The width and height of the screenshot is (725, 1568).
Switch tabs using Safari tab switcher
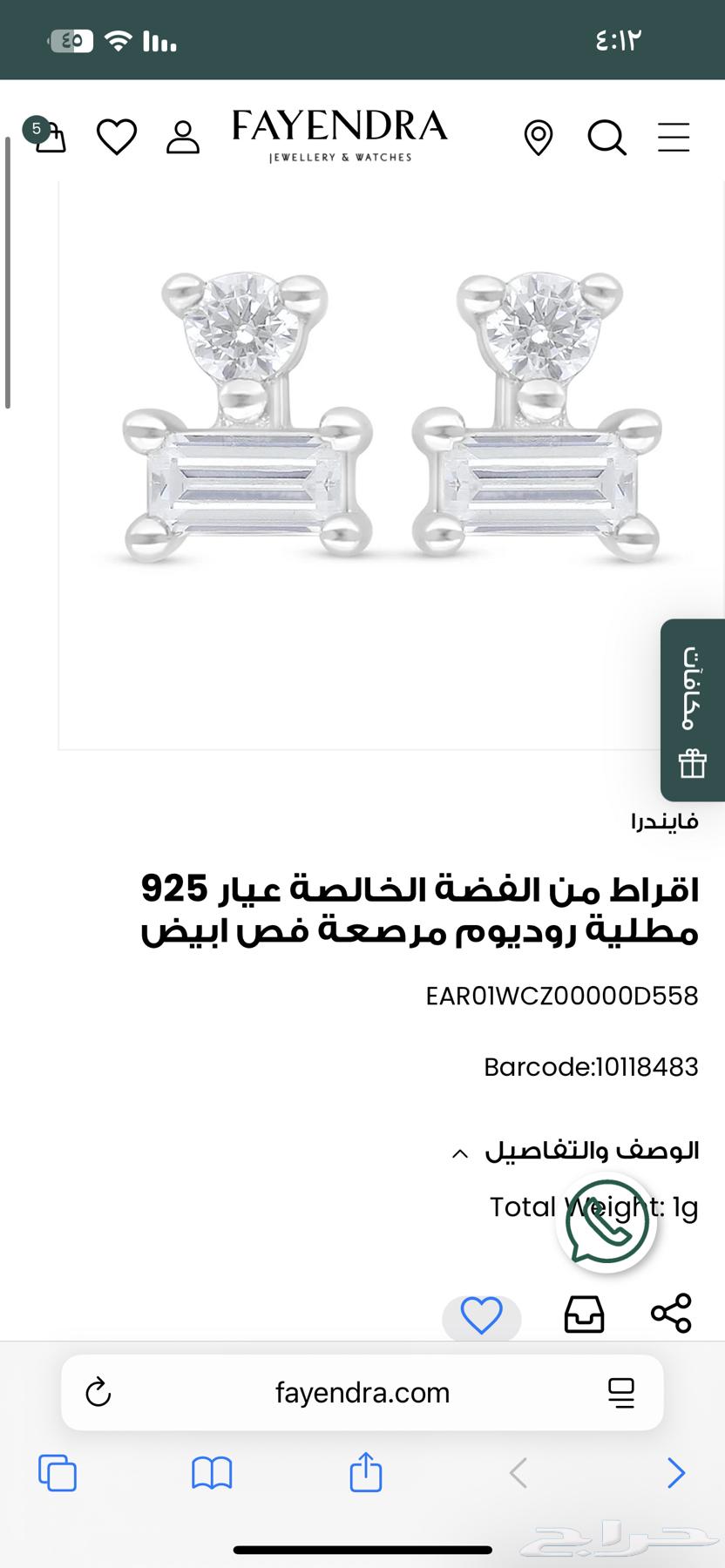pyautogui.click(x=58, y=1472)
